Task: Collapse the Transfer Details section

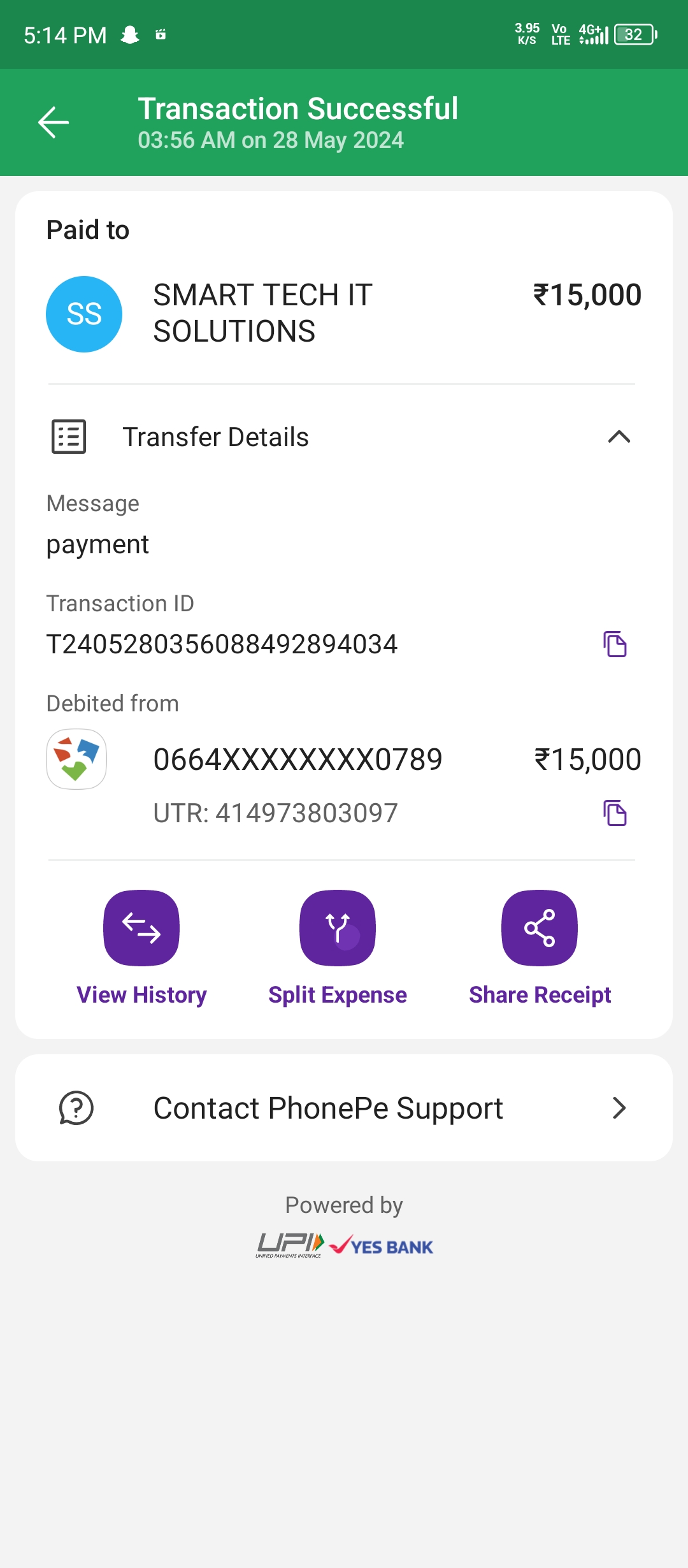Action: pos(619,437)
